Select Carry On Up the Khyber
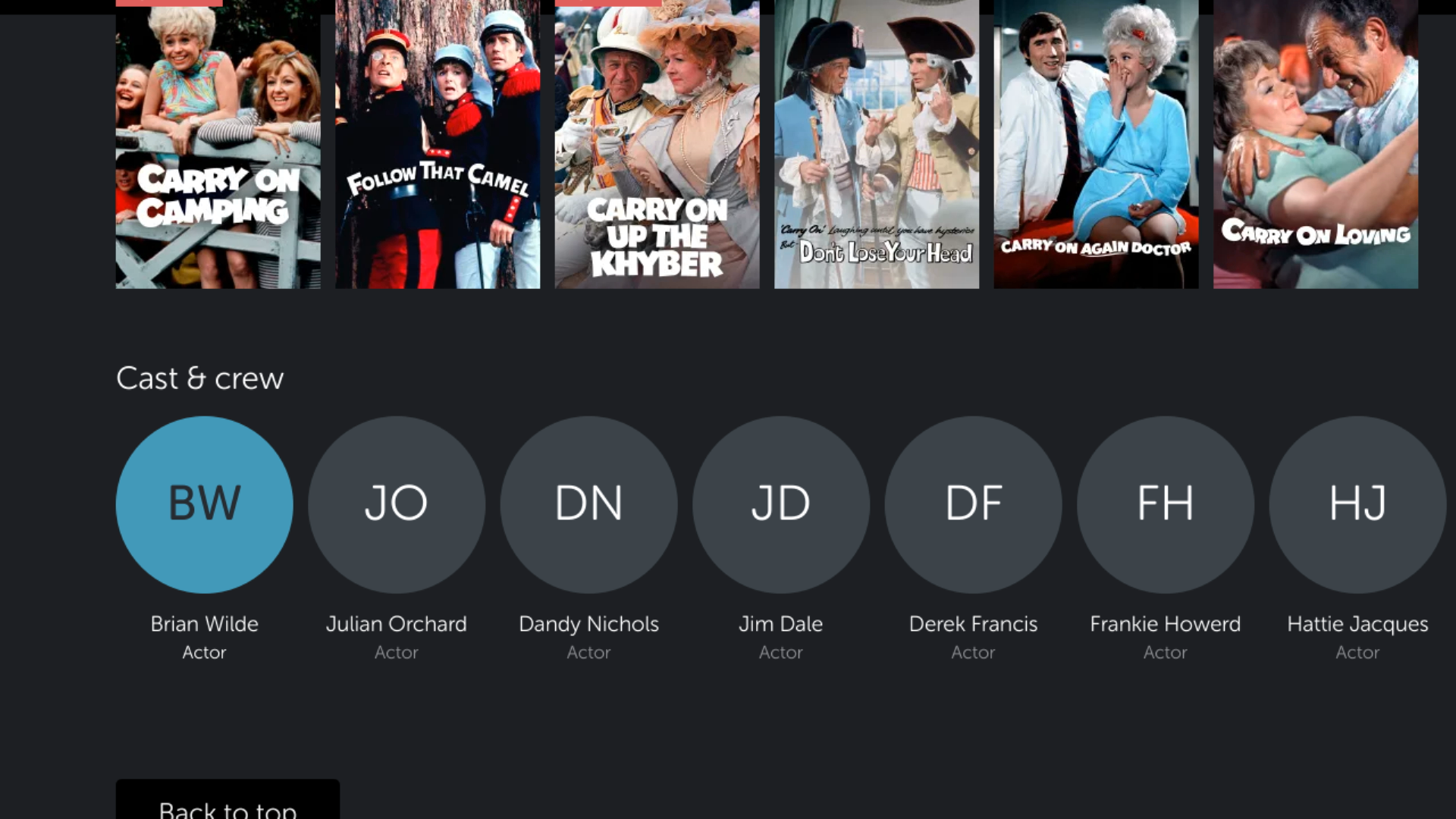1456x819 pixels. click(x=657, y=144)
